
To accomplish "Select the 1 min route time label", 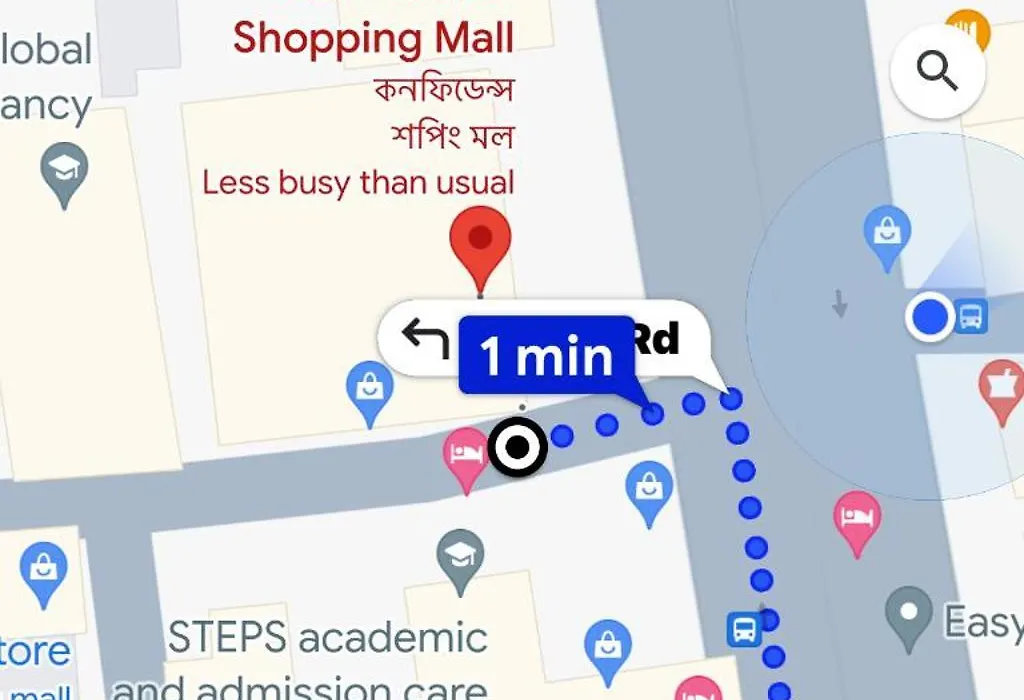I will pyautogui.click(x=545, y=356).
